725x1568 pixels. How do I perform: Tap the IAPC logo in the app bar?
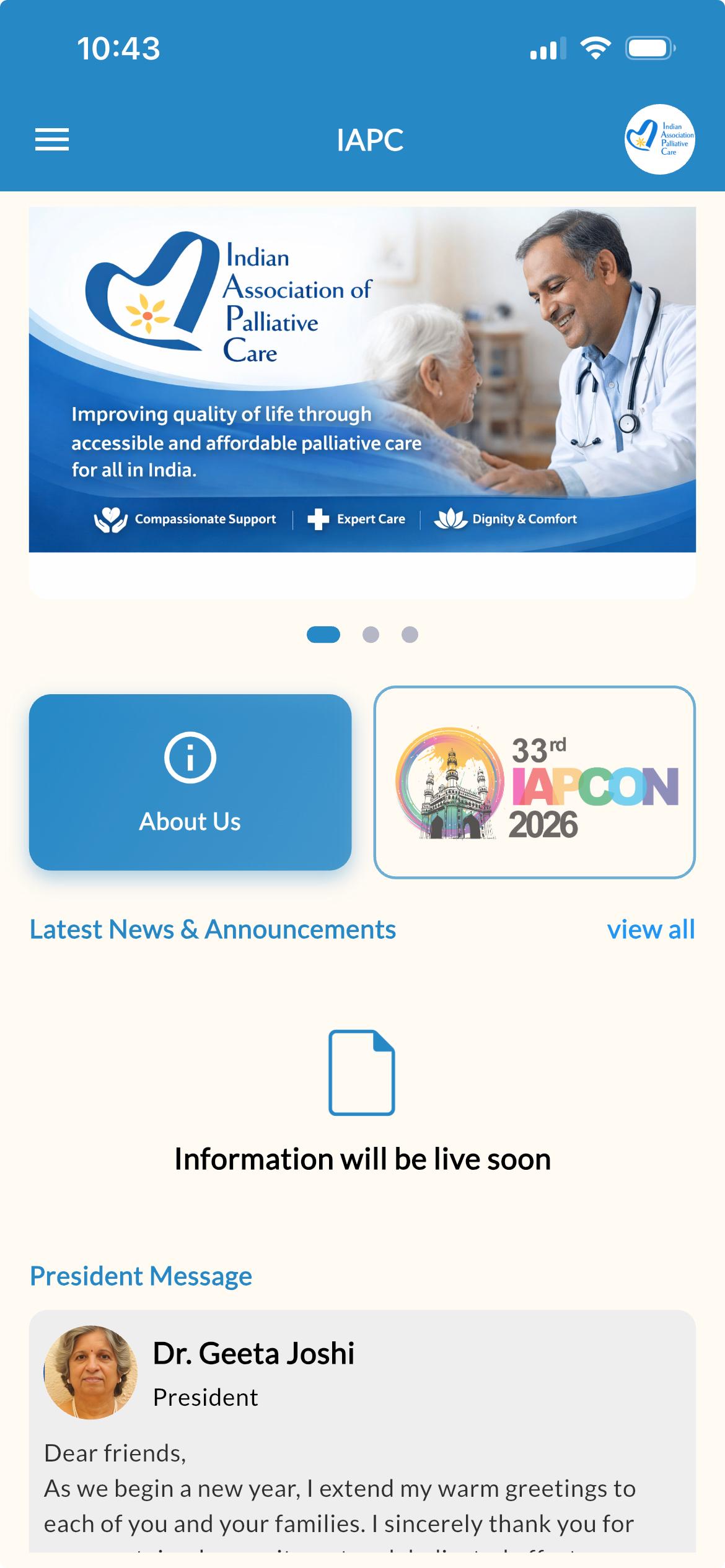coord(659,139)
